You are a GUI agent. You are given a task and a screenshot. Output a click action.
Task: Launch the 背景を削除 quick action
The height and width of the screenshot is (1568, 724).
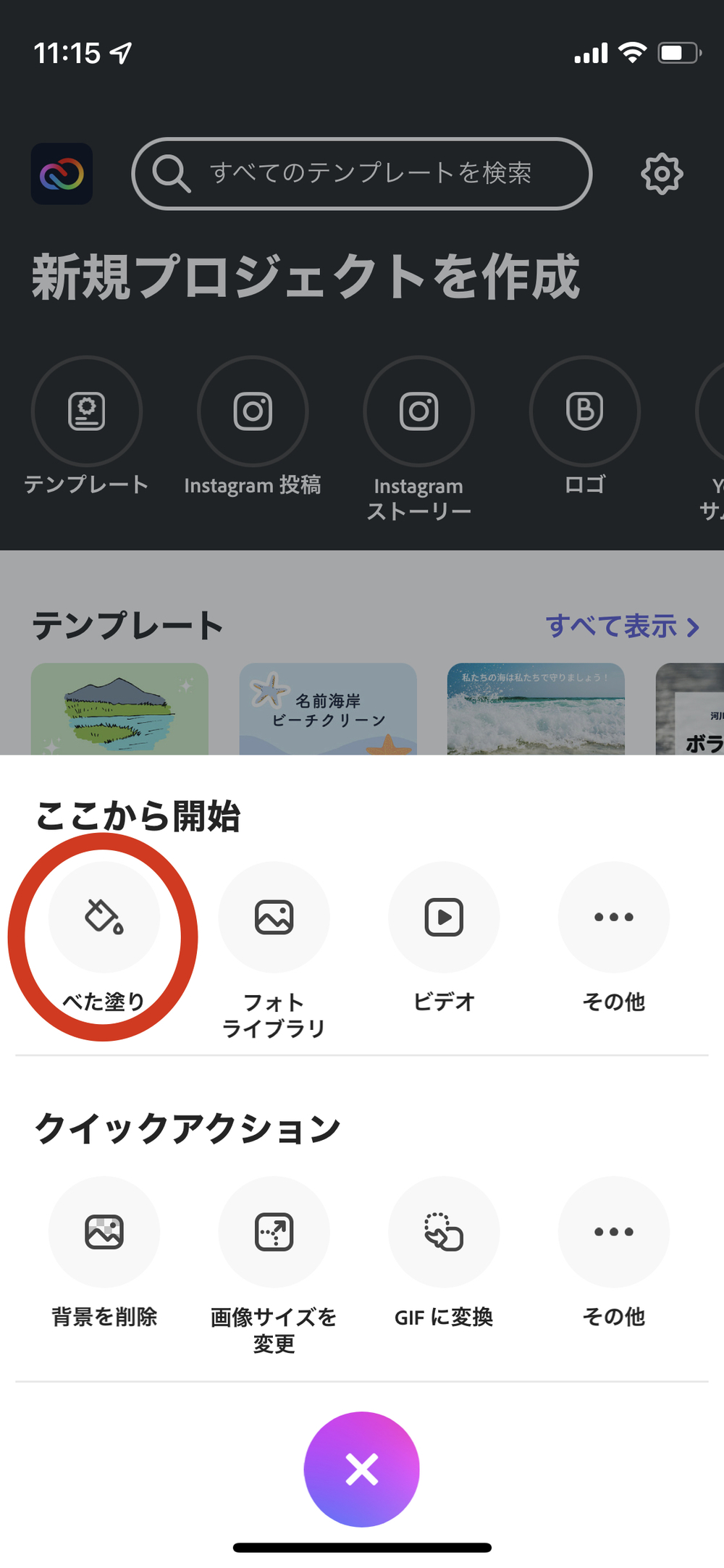tap(104, 1232)
